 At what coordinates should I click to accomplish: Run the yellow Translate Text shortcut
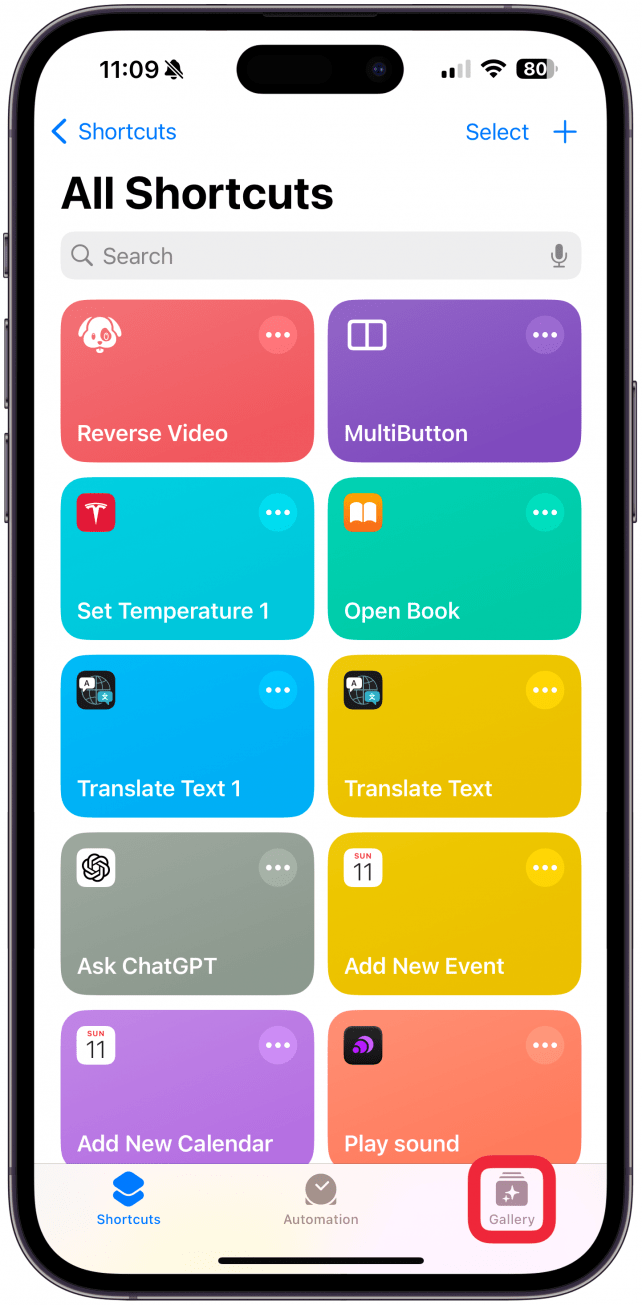pyautogui.click(x=430, y=755)
